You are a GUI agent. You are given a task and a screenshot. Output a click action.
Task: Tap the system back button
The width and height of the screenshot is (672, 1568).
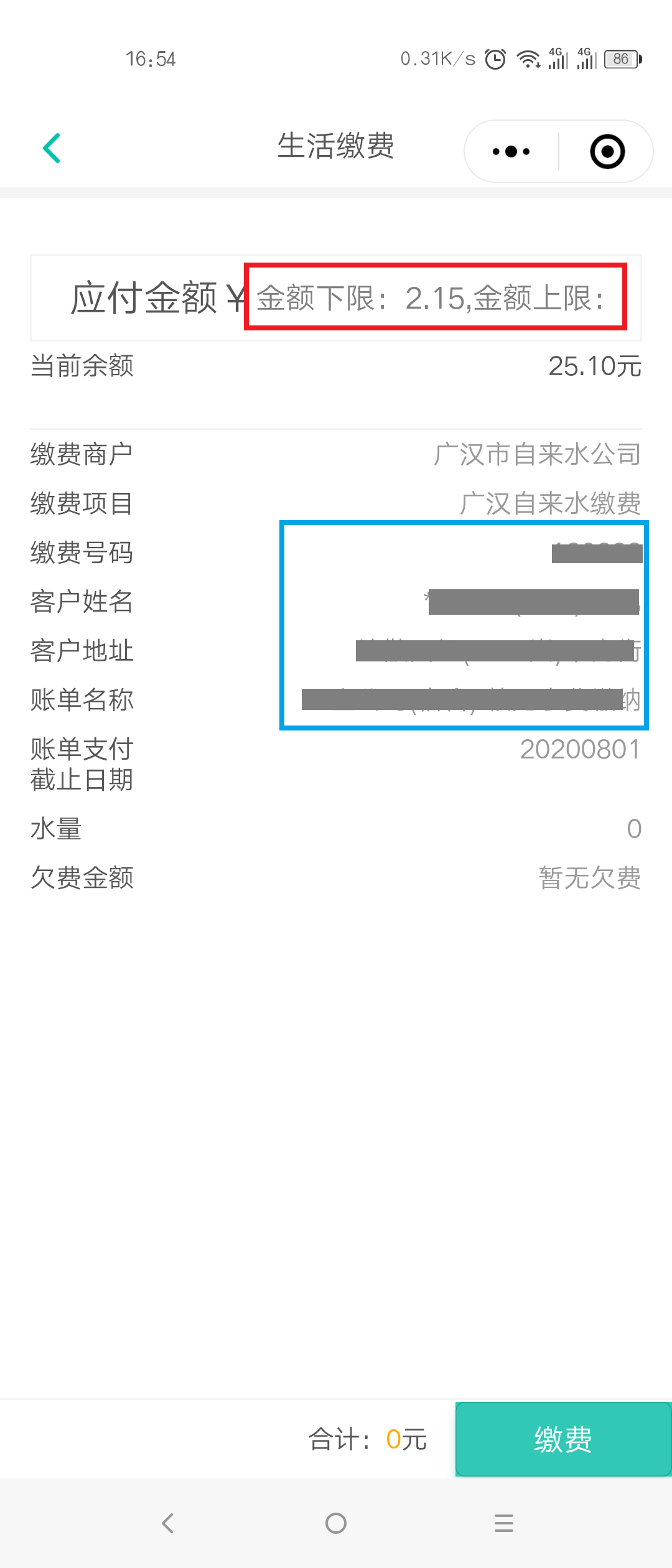point(167,1523)
